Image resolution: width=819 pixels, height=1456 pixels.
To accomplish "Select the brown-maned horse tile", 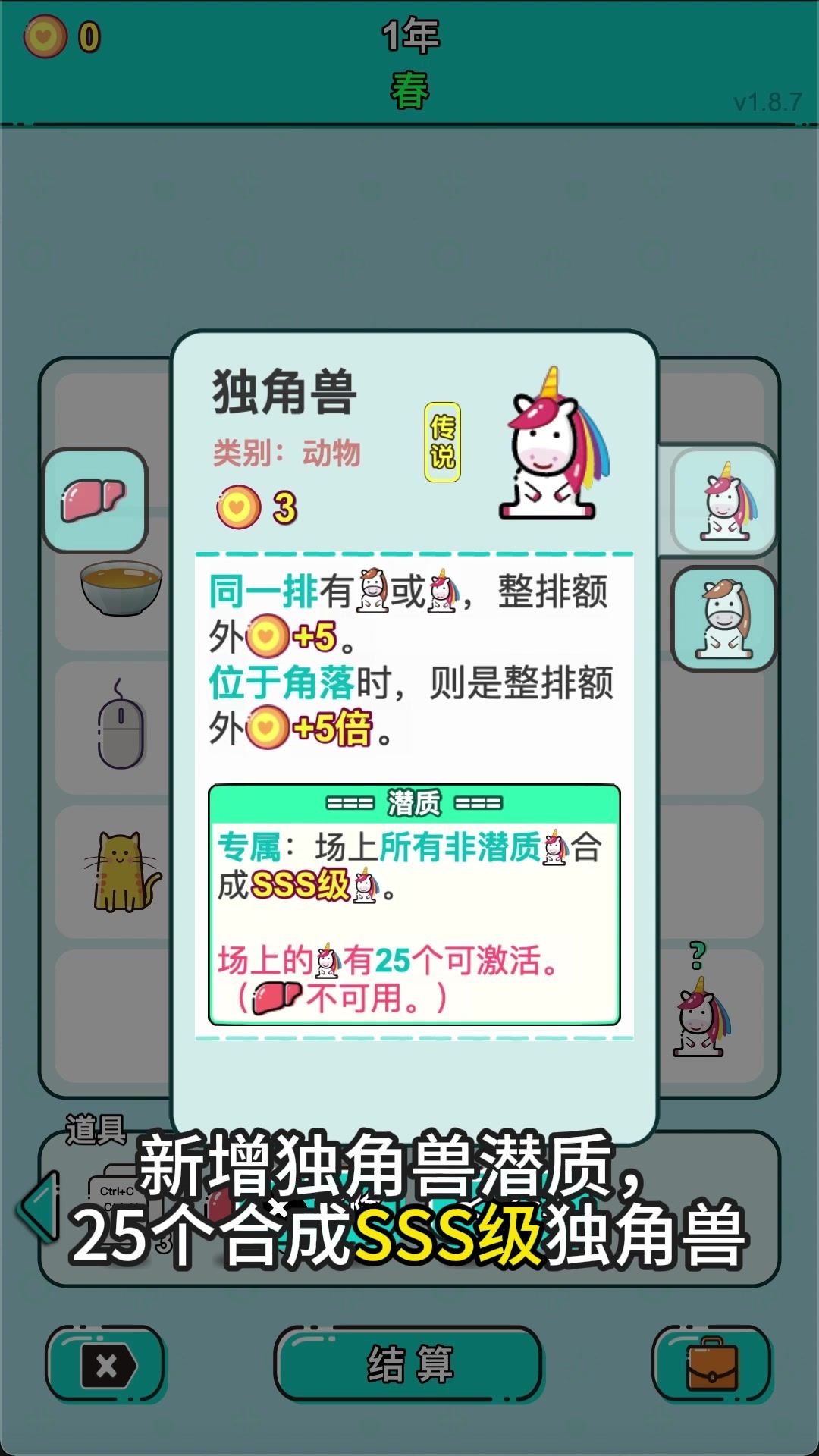I will point(724,619).
